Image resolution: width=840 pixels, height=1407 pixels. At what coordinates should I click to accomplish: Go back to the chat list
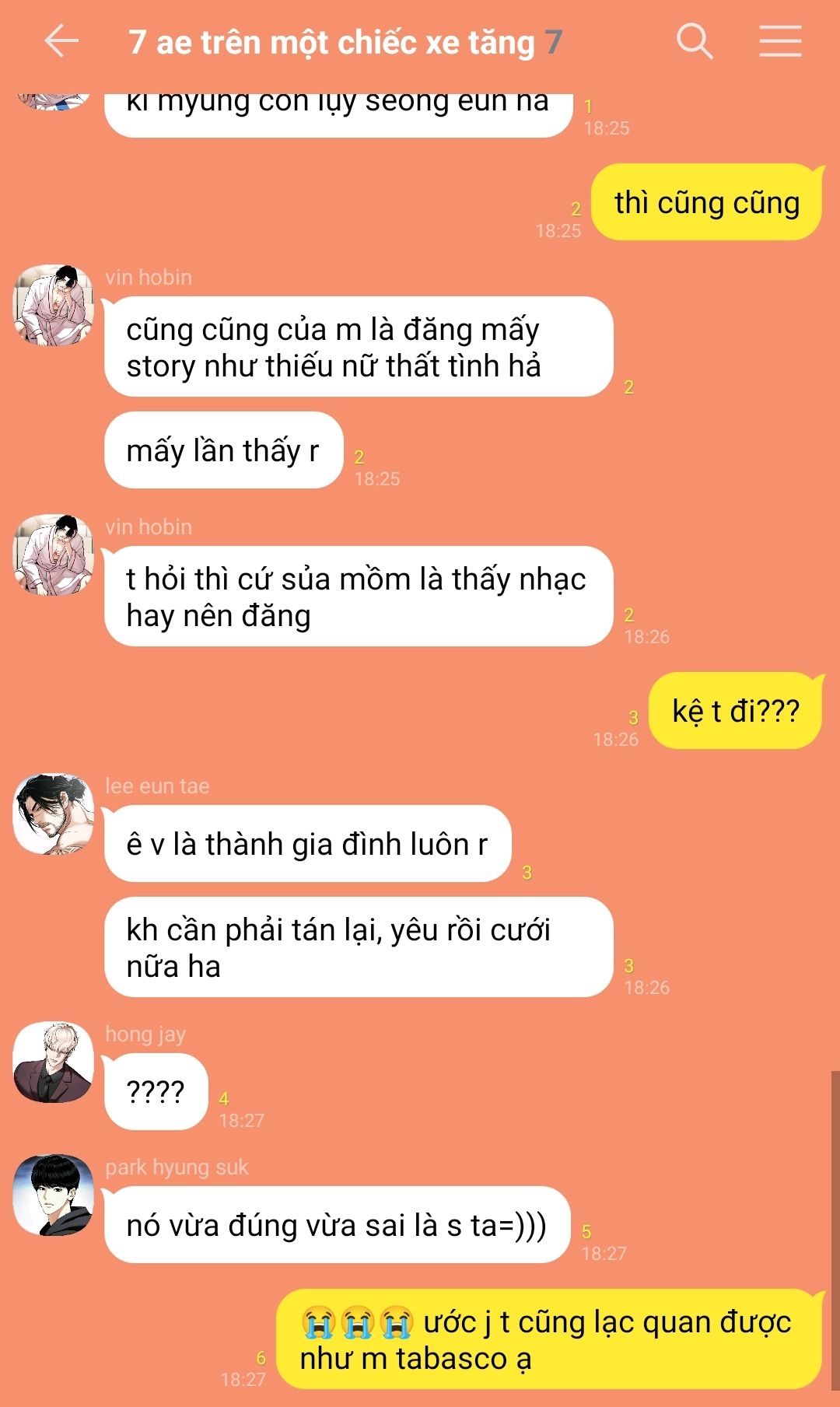click(x=61, y=41)
